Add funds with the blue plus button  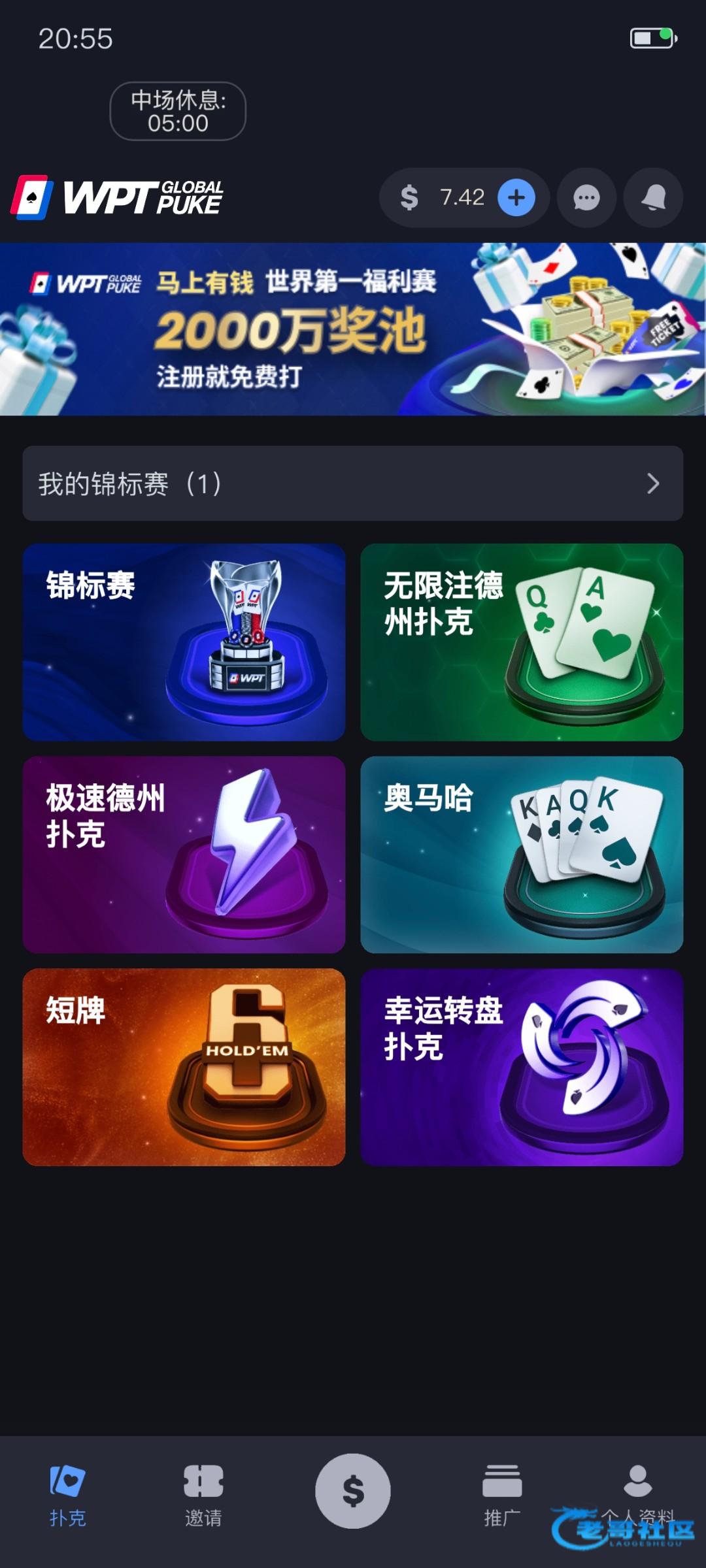click(516, 197)
